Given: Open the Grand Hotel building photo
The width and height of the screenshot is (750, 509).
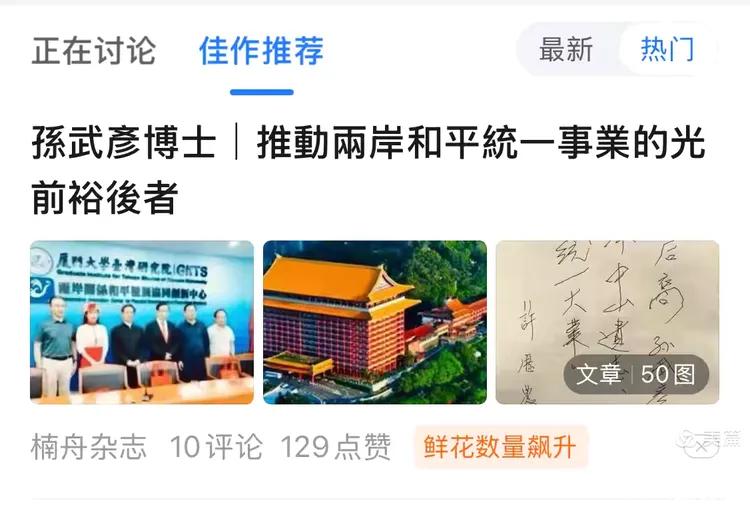Looking at the screenshot, I should pyautogui.click(x=375, y=322).
